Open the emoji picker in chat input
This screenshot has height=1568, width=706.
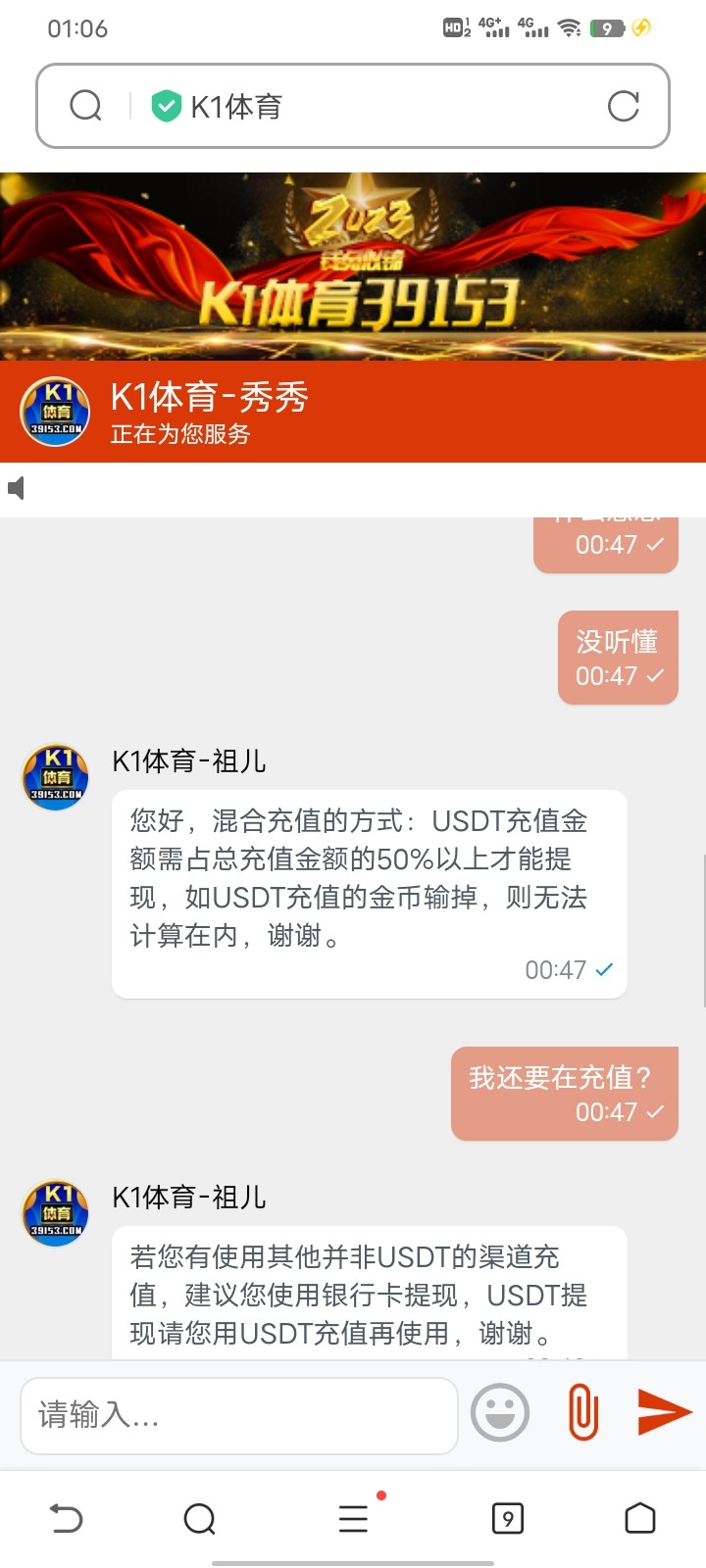click(x=500, y=1412)
